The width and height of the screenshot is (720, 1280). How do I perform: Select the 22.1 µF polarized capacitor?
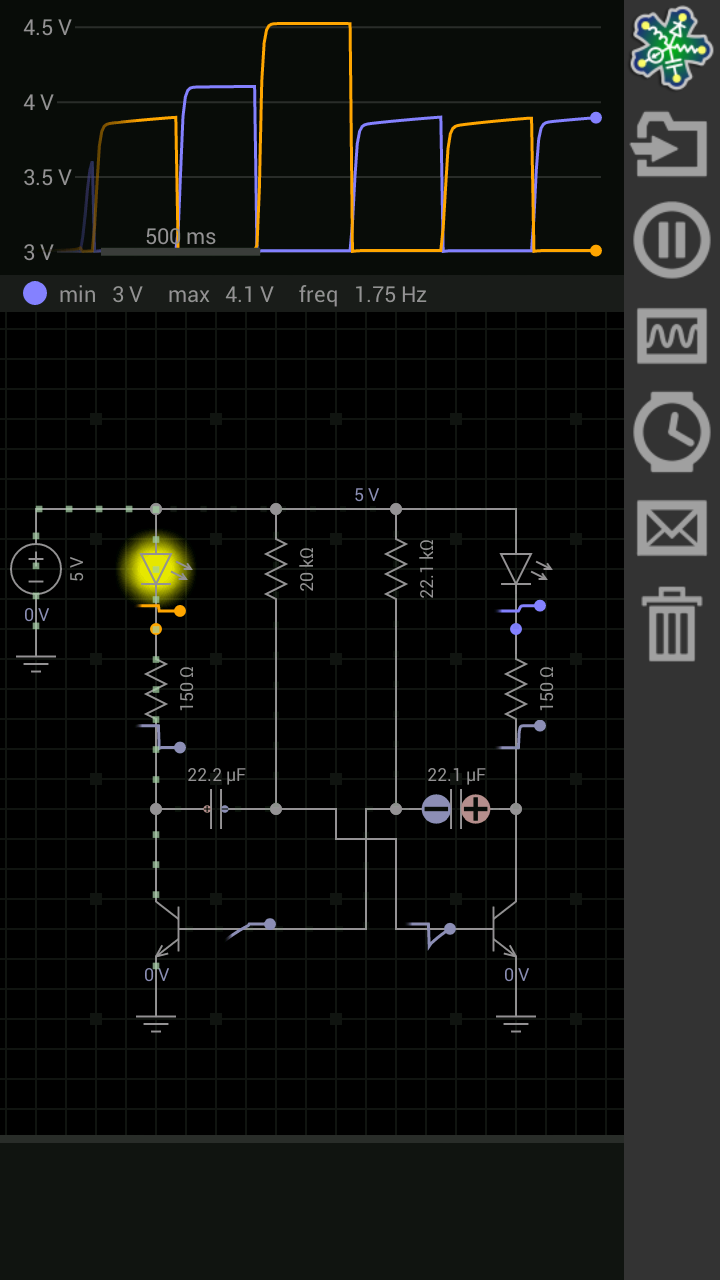tap(456, 808)
